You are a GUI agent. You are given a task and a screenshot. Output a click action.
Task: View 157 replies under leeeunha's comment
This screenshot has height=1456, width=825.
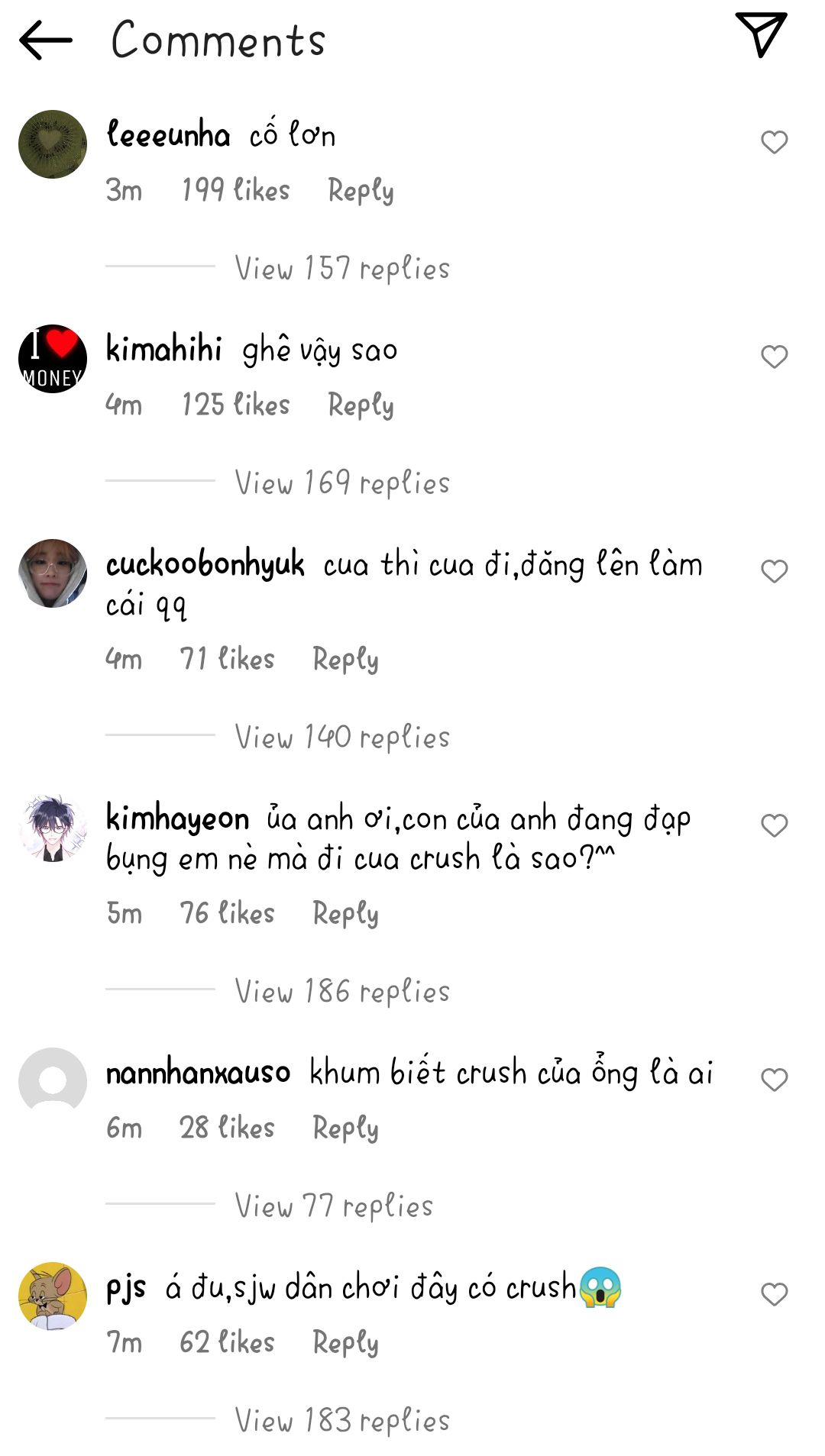[x=341, y=268]
